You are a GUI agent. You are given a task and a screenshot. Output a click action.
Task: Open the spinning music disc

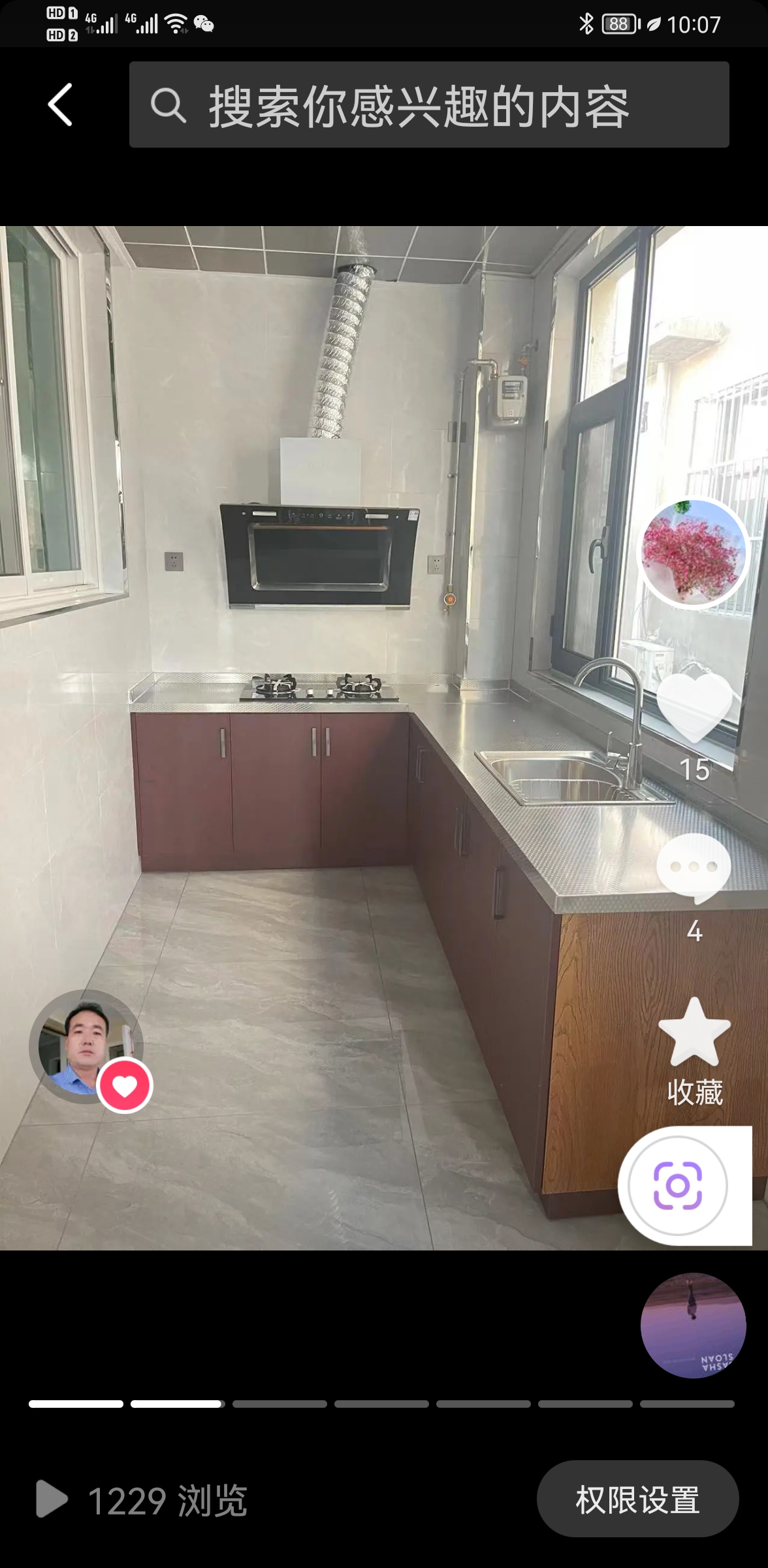(693, 1326)
